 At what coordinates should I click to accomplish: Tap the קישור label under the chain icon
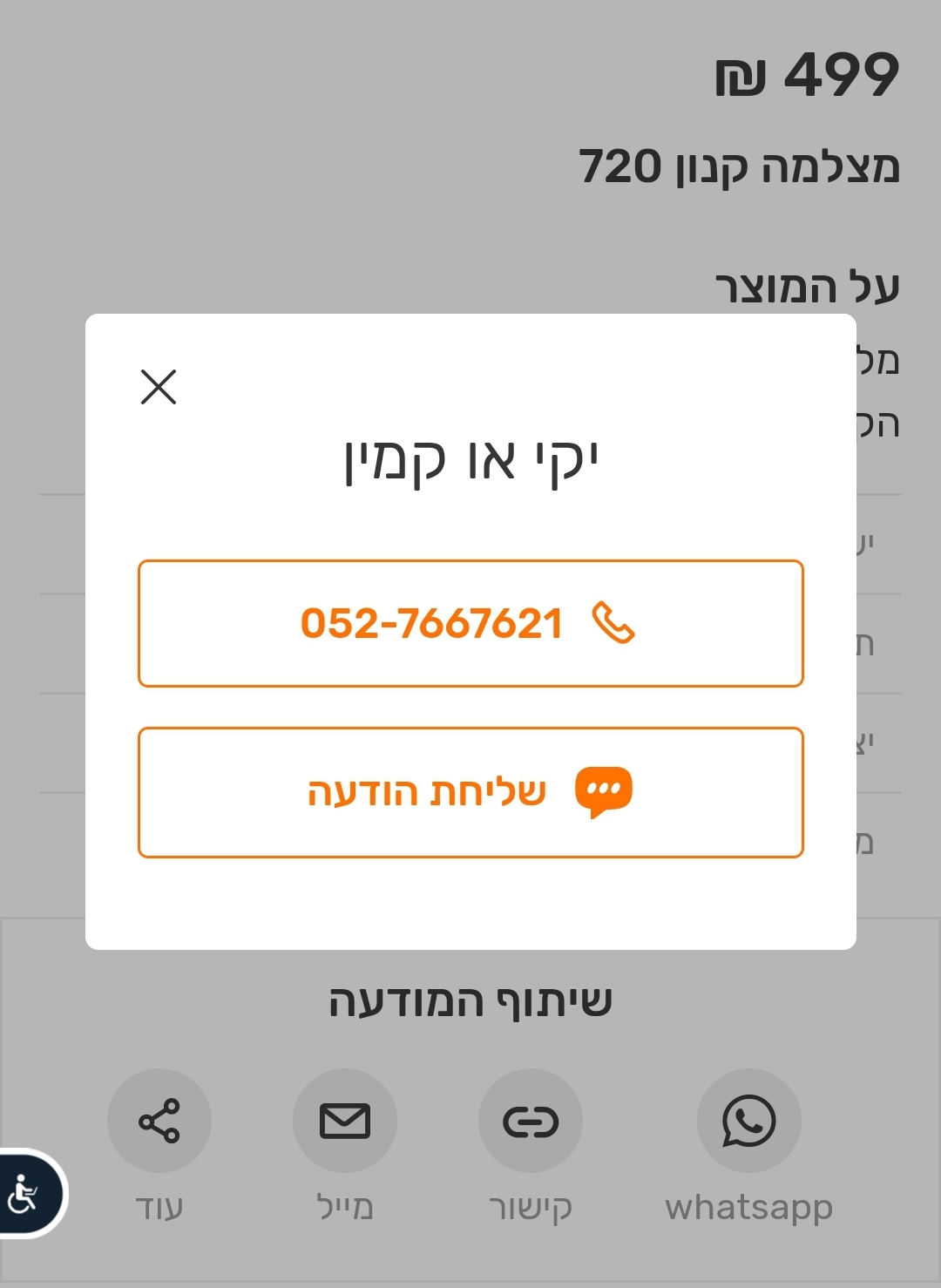pos(531,1208)
